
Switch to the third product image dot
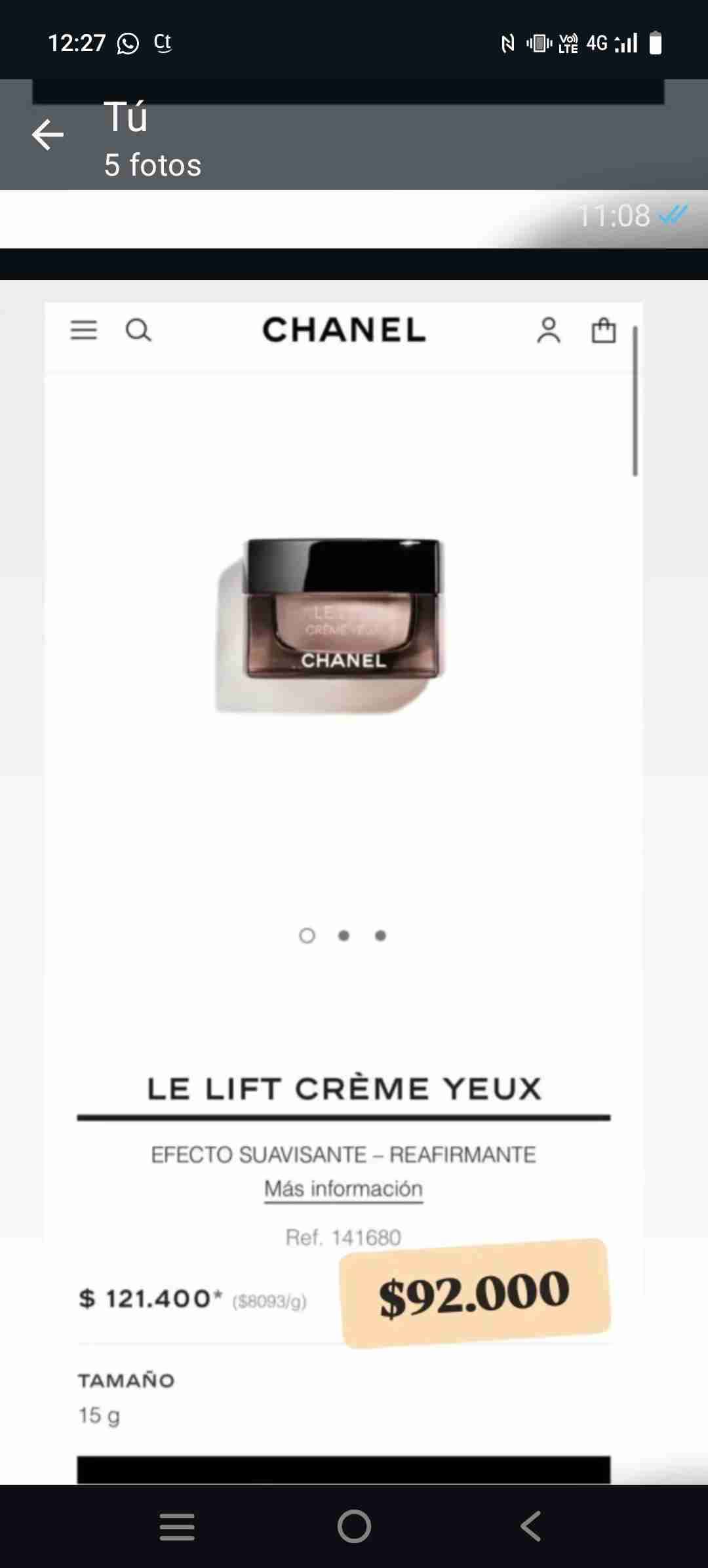coord(381,936)
